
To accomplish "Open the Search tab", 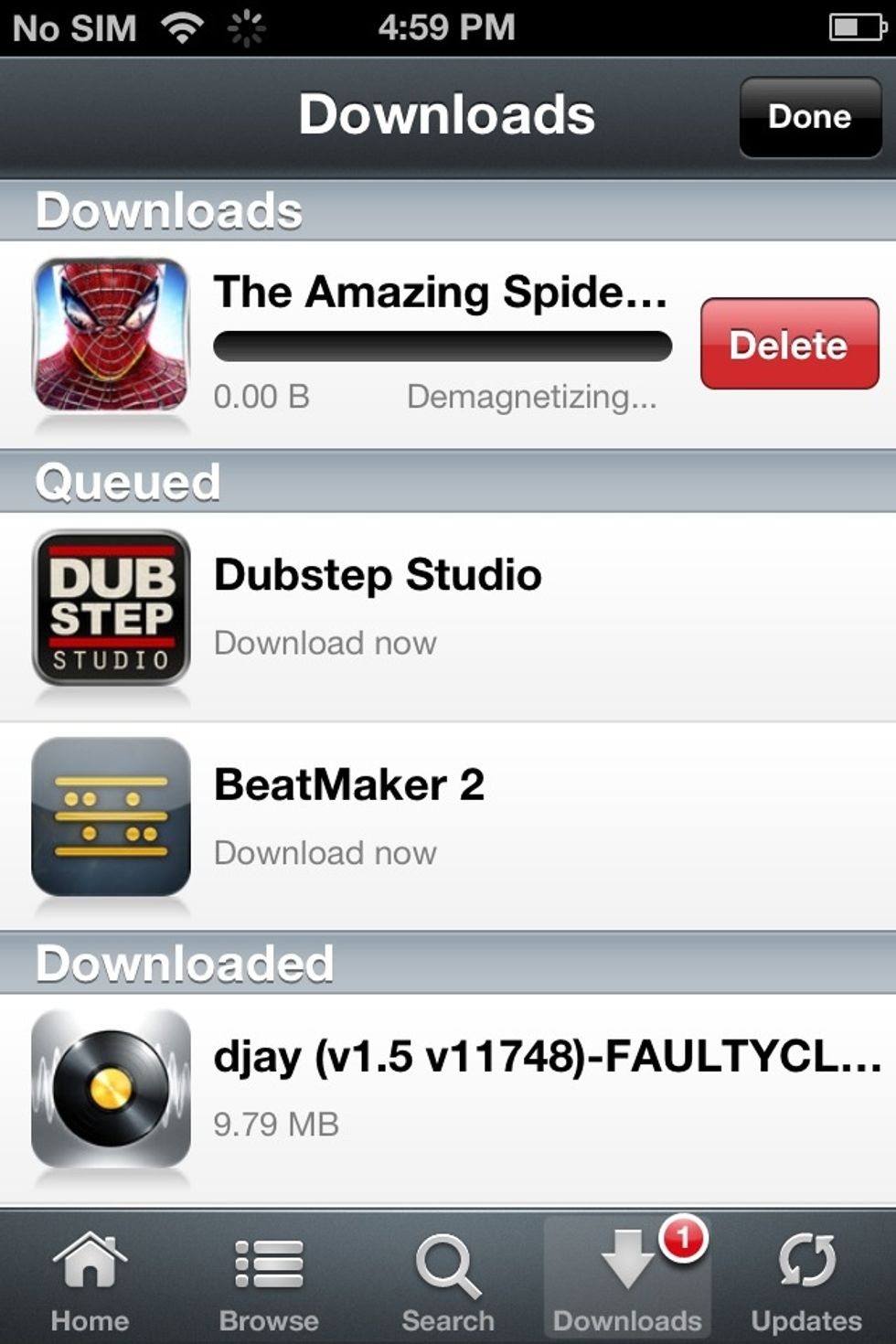I will tap(448, 1280).
